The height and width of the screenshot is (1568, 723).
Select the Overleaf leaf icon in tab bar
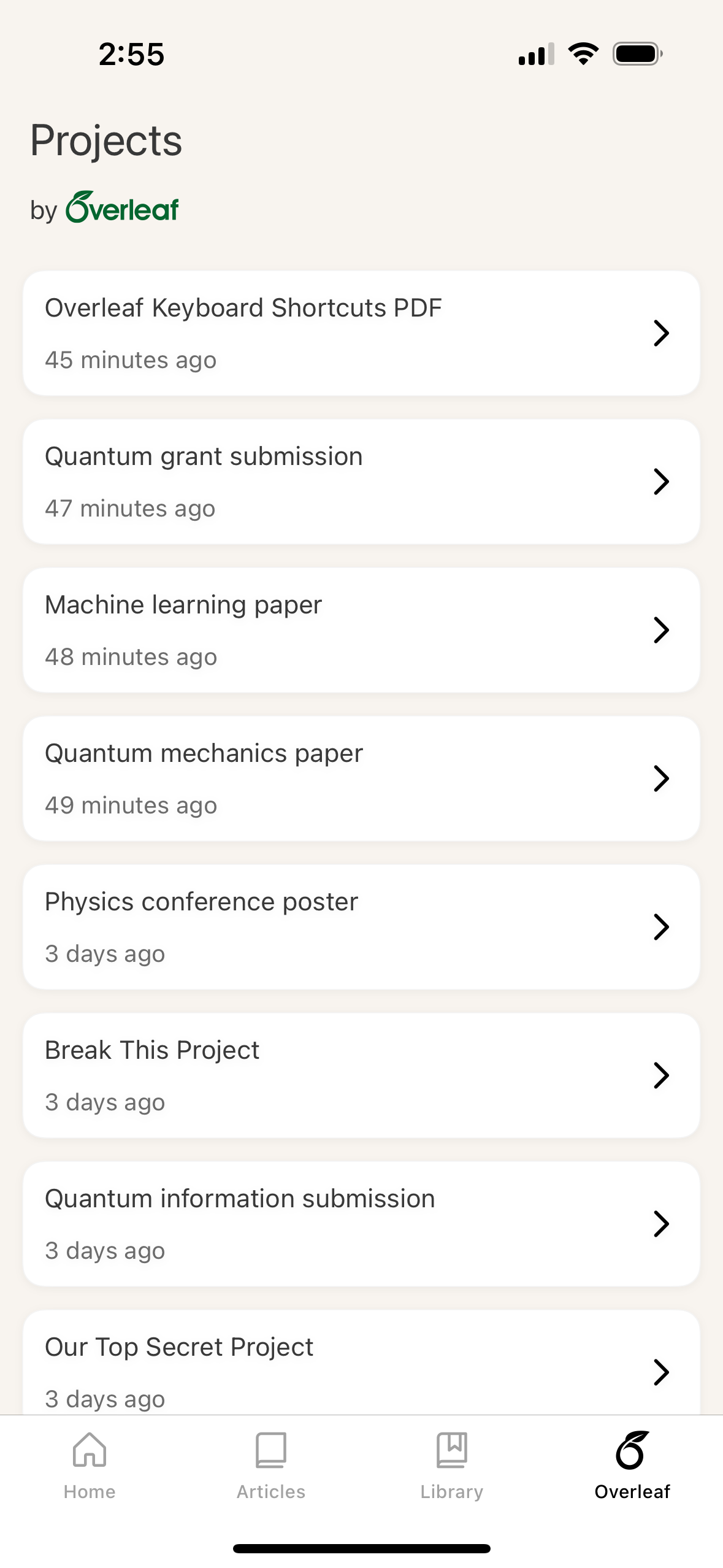tap(632, 1448)
